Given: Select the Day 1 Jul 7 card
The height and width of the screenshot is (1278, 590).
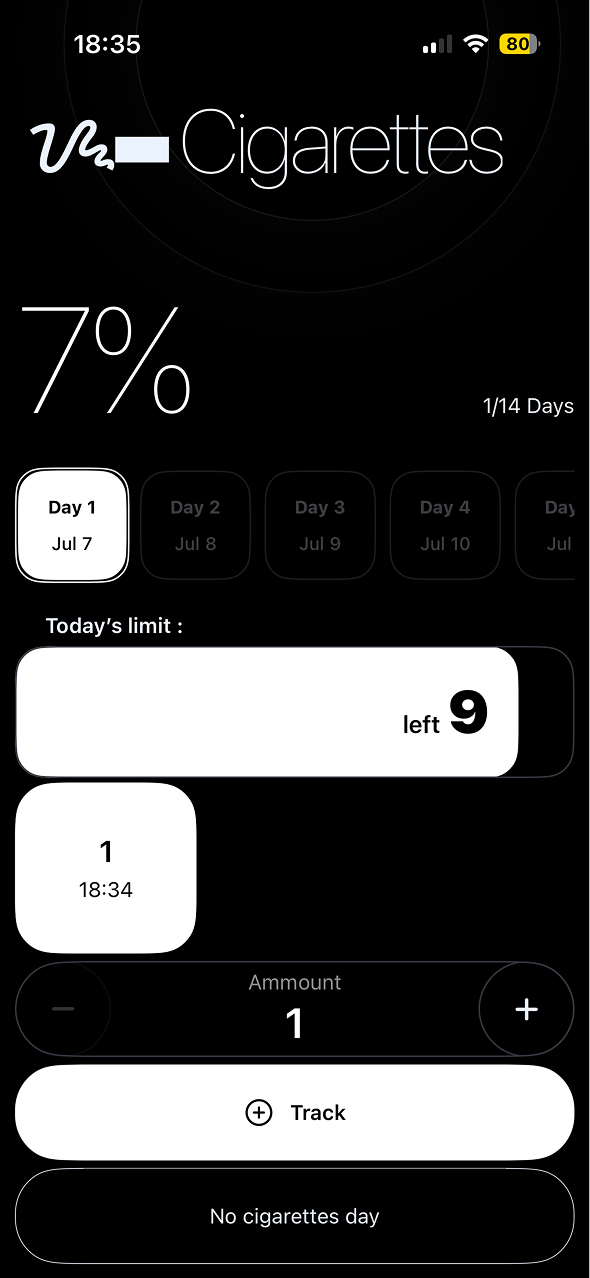Looking at the screenshot, I should tap(72, 525).
